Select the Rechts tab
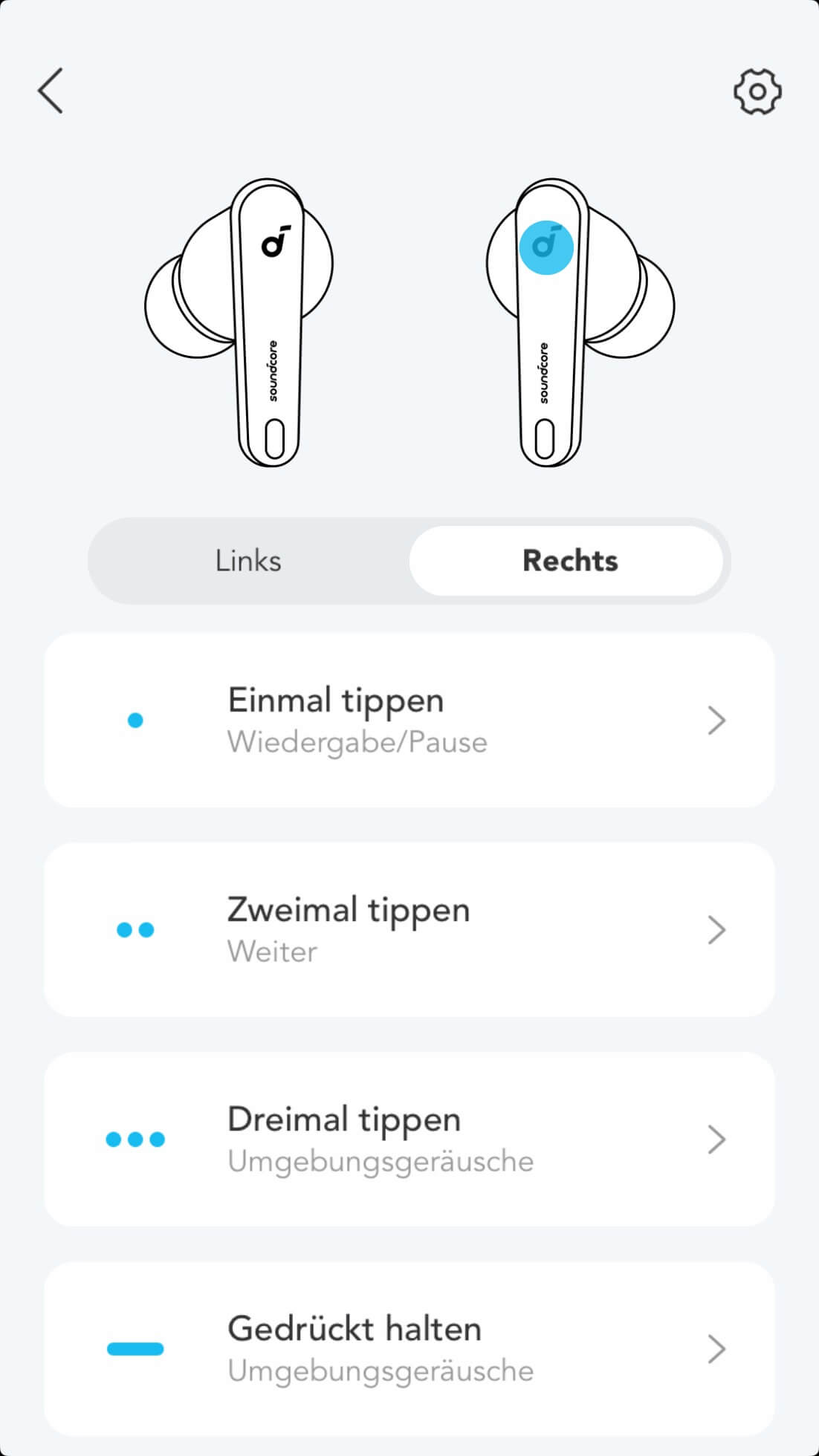 pyautogui.click(x=569, y=561)
